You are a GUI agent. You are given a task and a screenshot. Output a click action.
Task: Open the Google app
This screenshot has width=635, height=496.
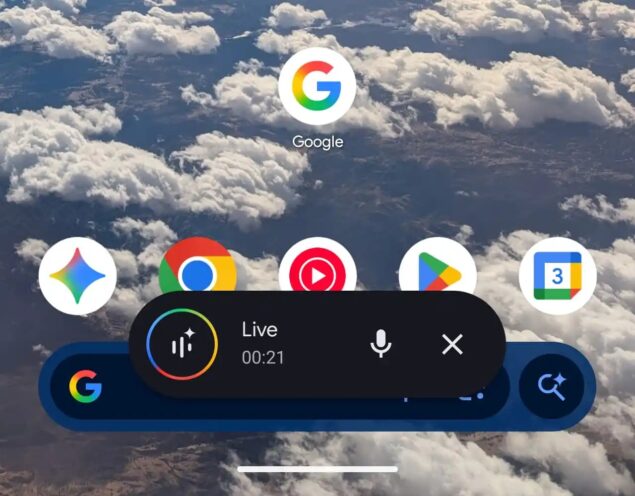tap(317, 87)
